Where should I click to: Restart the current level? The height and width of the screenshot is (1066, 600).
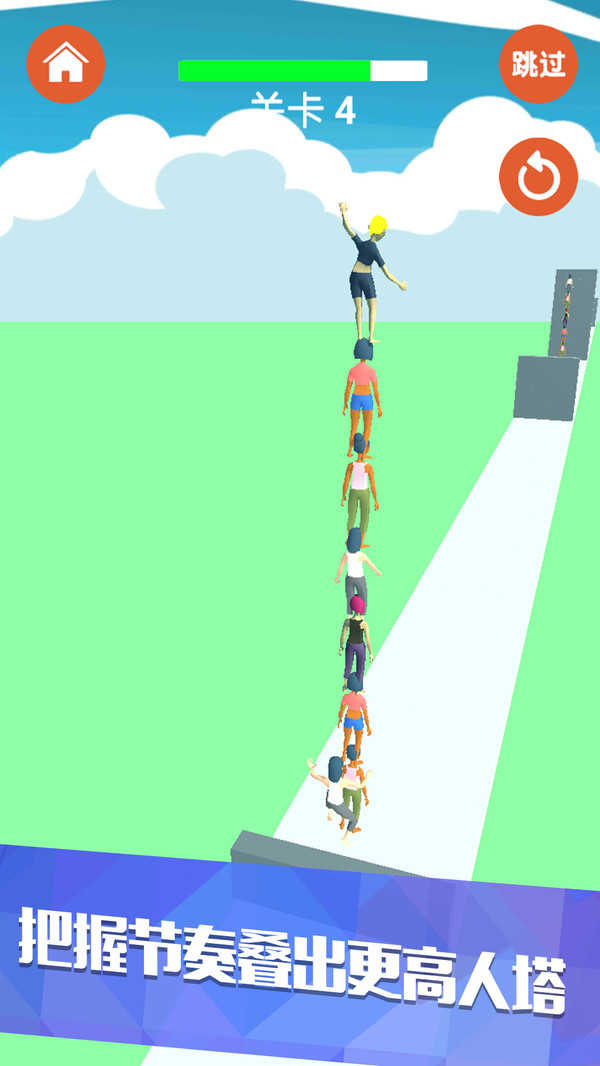coord(538,177)
